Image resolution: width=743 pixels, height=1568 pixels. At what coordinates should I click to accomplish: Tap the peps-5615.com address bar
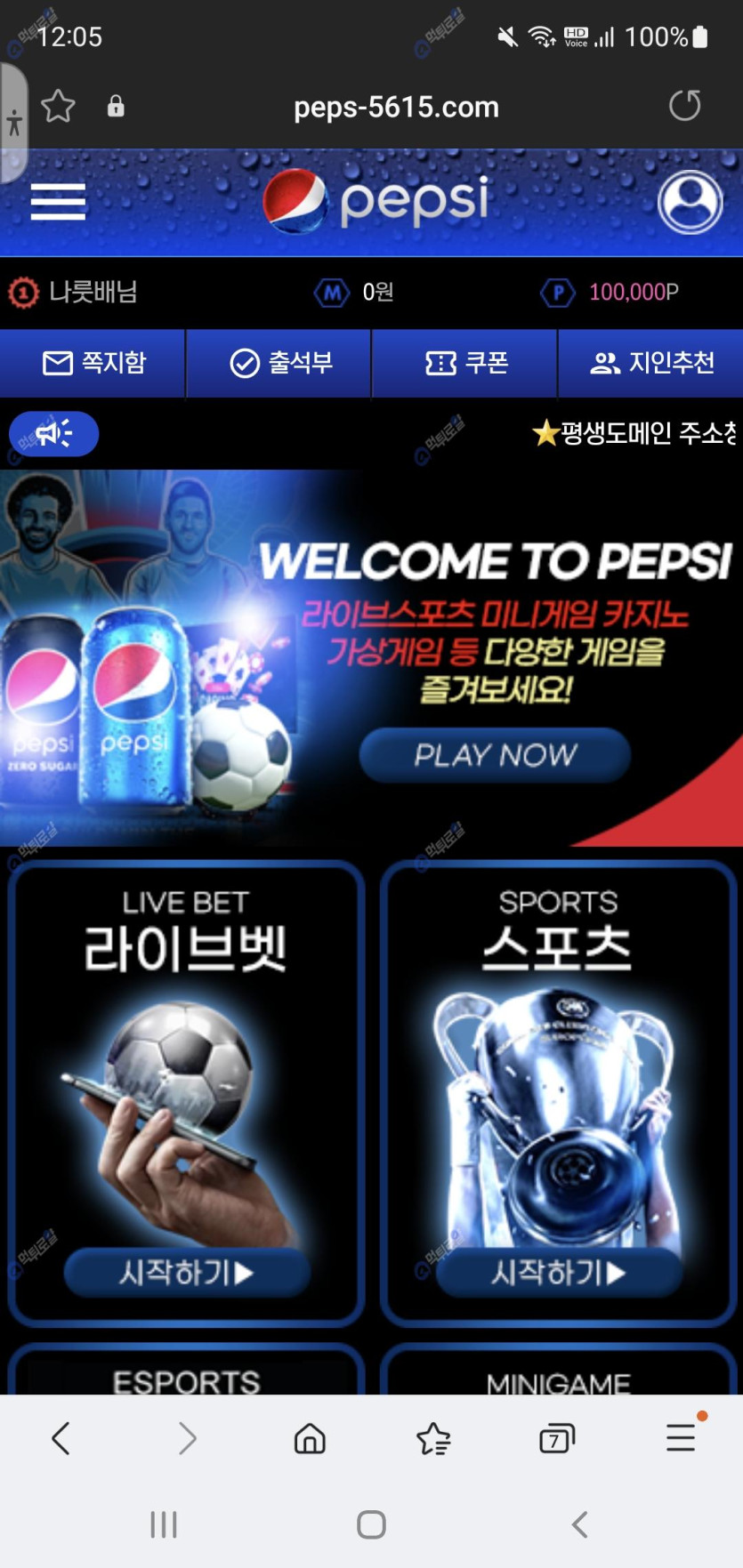point(396,108)
